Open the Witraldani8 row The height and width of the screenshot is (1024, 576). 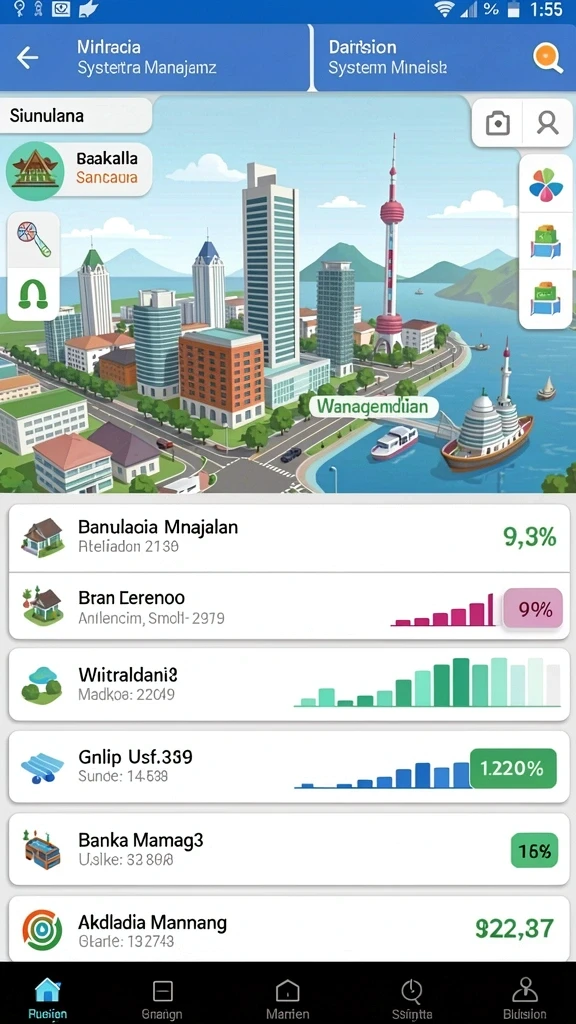coord(288,684)
